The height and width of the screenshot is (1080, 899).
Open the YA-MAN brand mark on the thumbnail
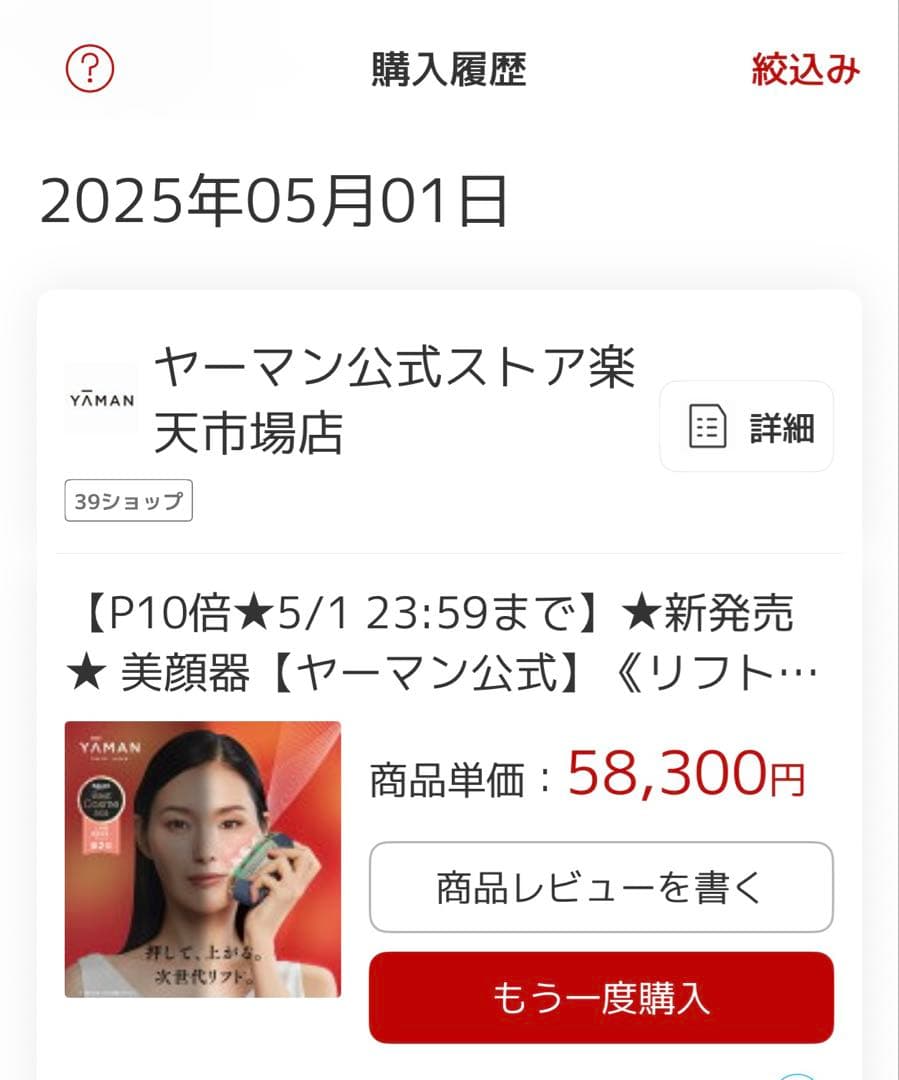(110, 745)
